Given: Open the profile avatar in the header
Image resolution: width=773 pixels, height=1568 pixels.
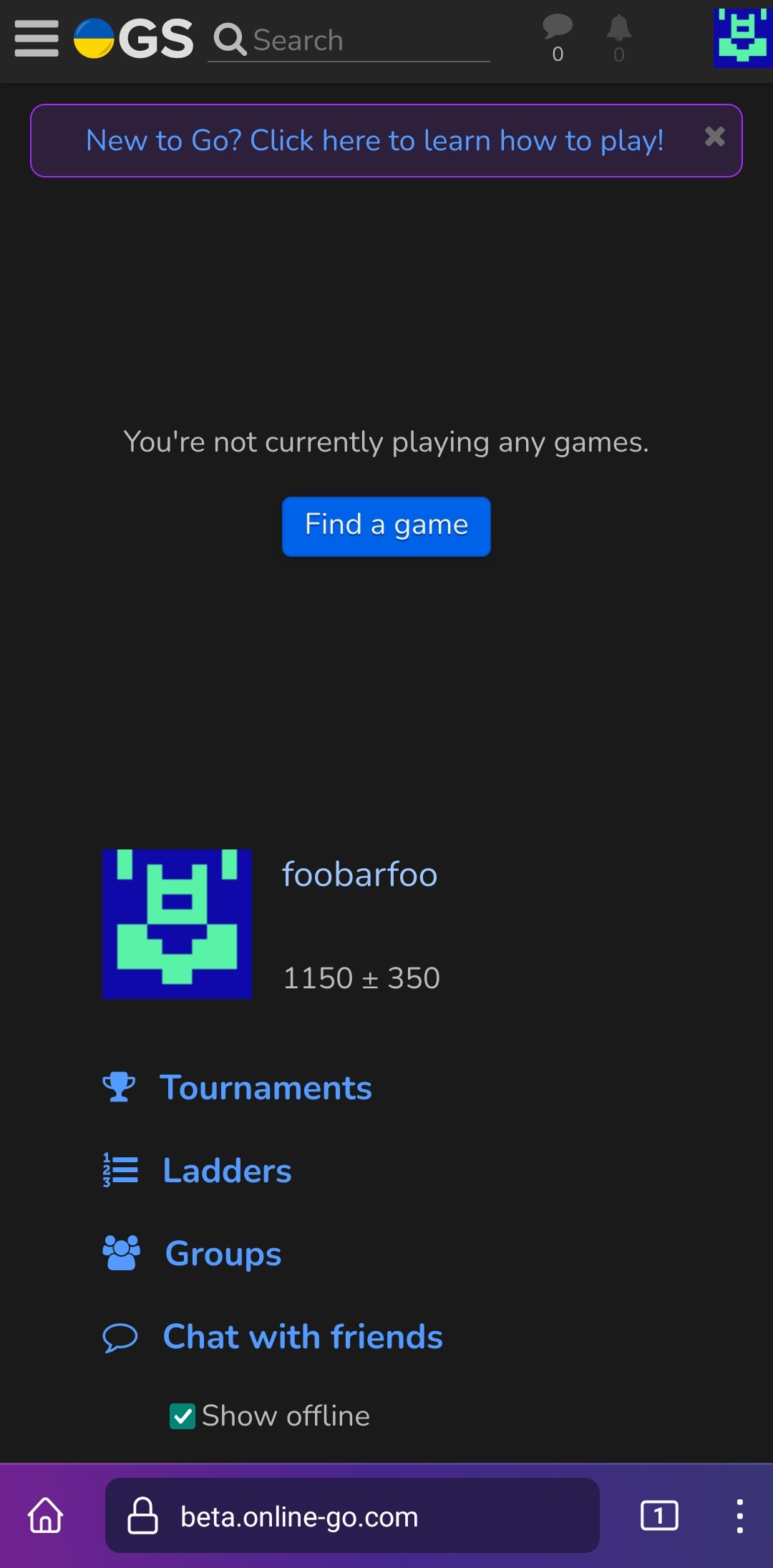Looking at the screenshot, I should tap(742, 39).
